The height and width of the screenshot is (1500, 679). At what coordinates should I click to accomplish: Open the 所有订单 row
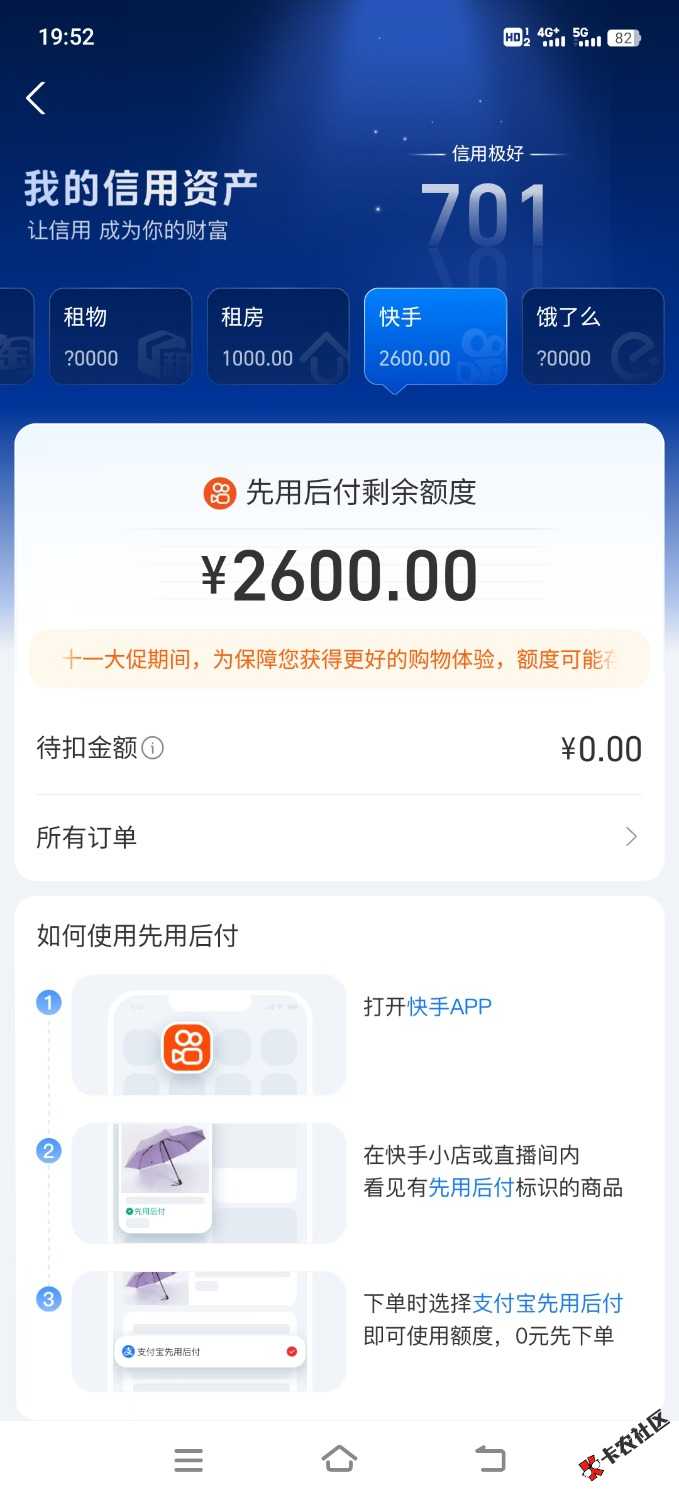click(338, 837)
